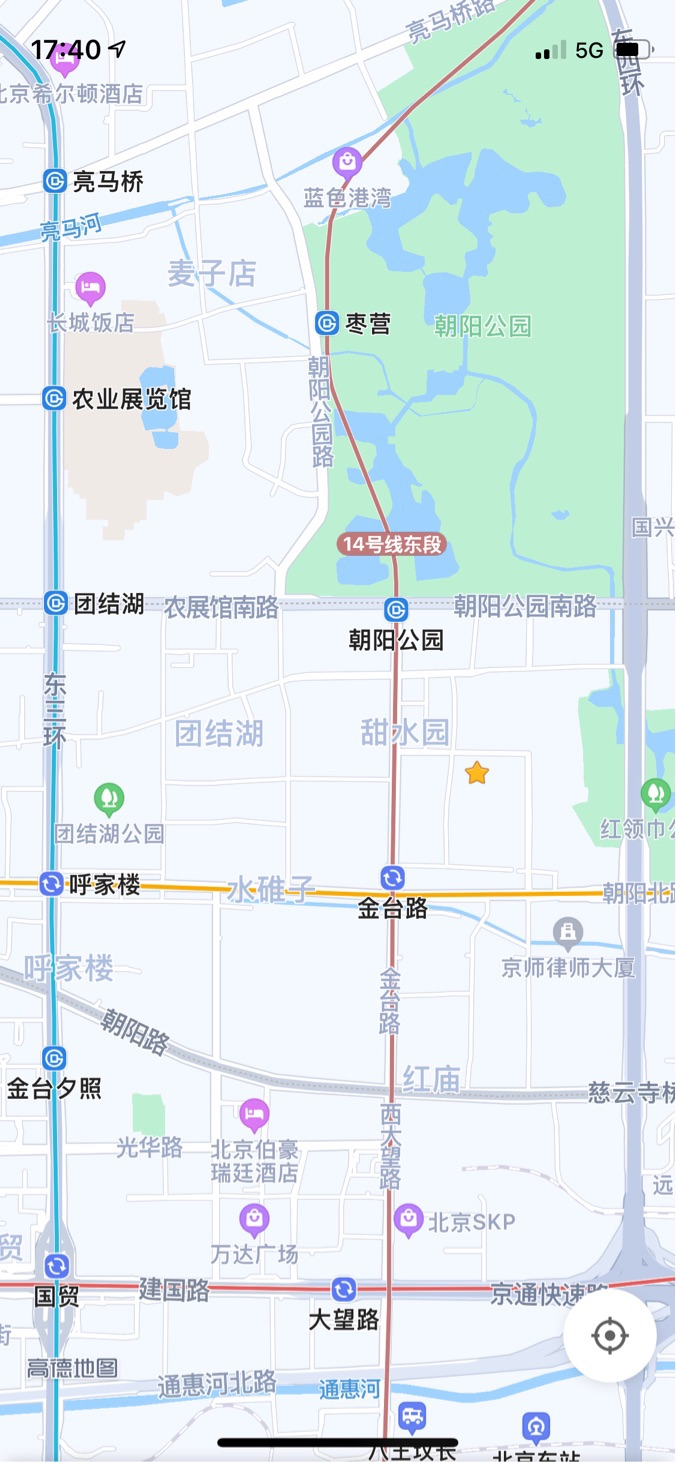The height and width of the screenshot is (1462, 676).
Task: Open the 团结湖 subway station marker
Action: pos(56,603)
